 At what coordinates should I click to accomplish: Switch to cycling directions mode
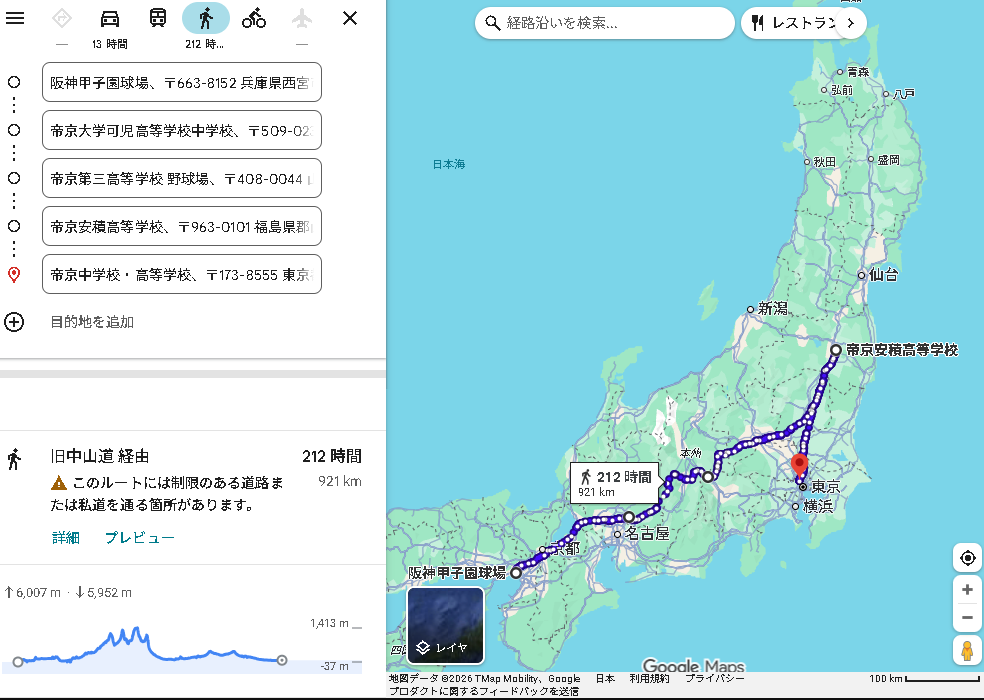(x=254, y=18)
